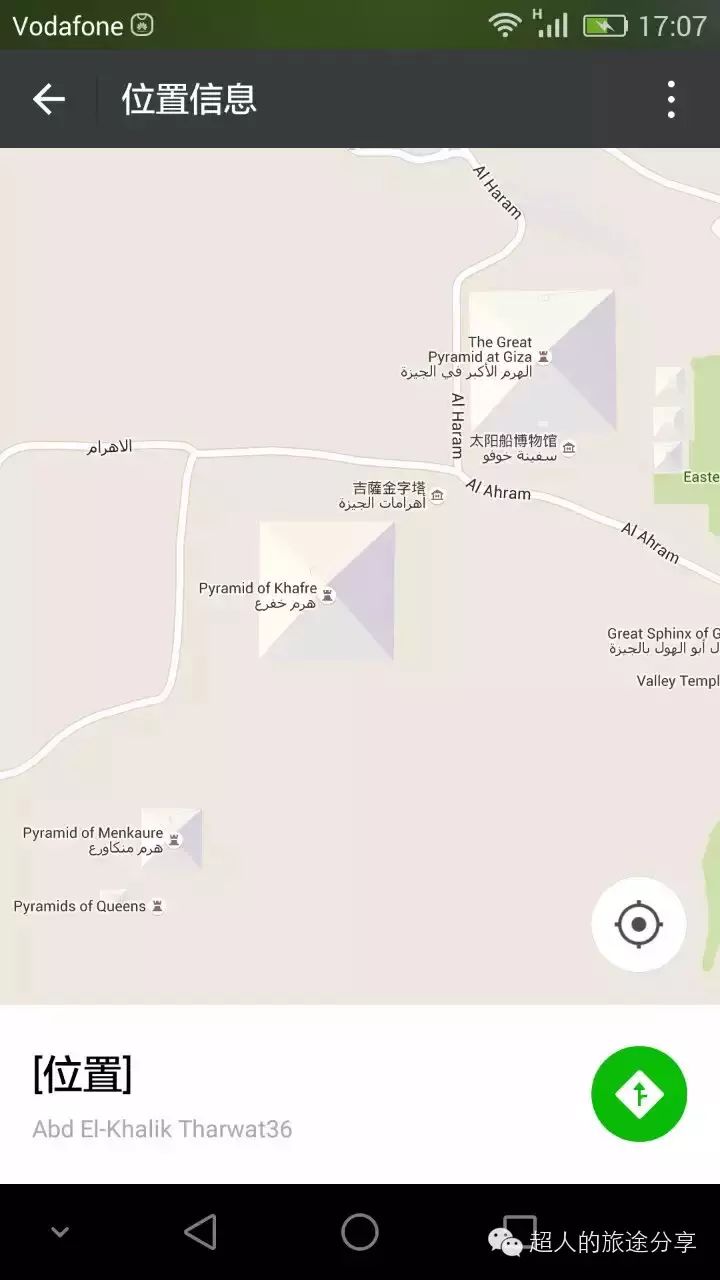
Task: Hide the navigation bar using the down chevron
Action: [60, 1232]
